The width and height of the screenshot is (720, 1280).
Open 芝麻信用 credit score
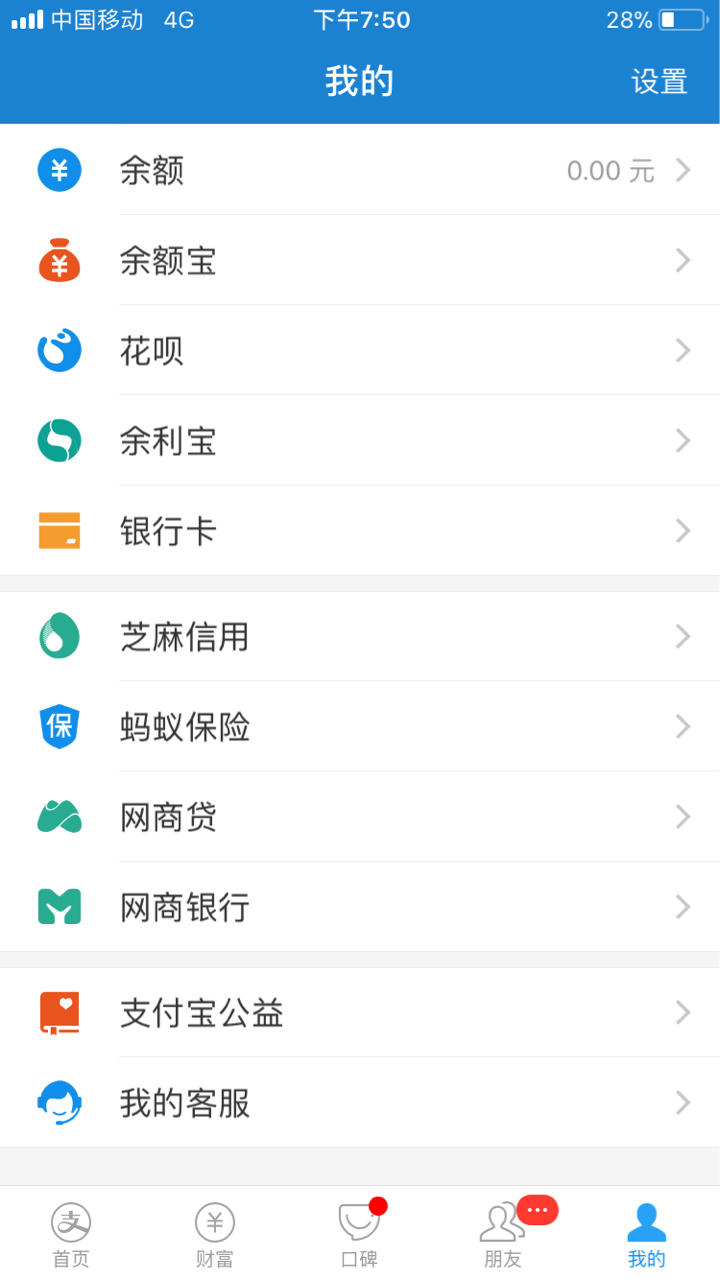click(360, 636)
